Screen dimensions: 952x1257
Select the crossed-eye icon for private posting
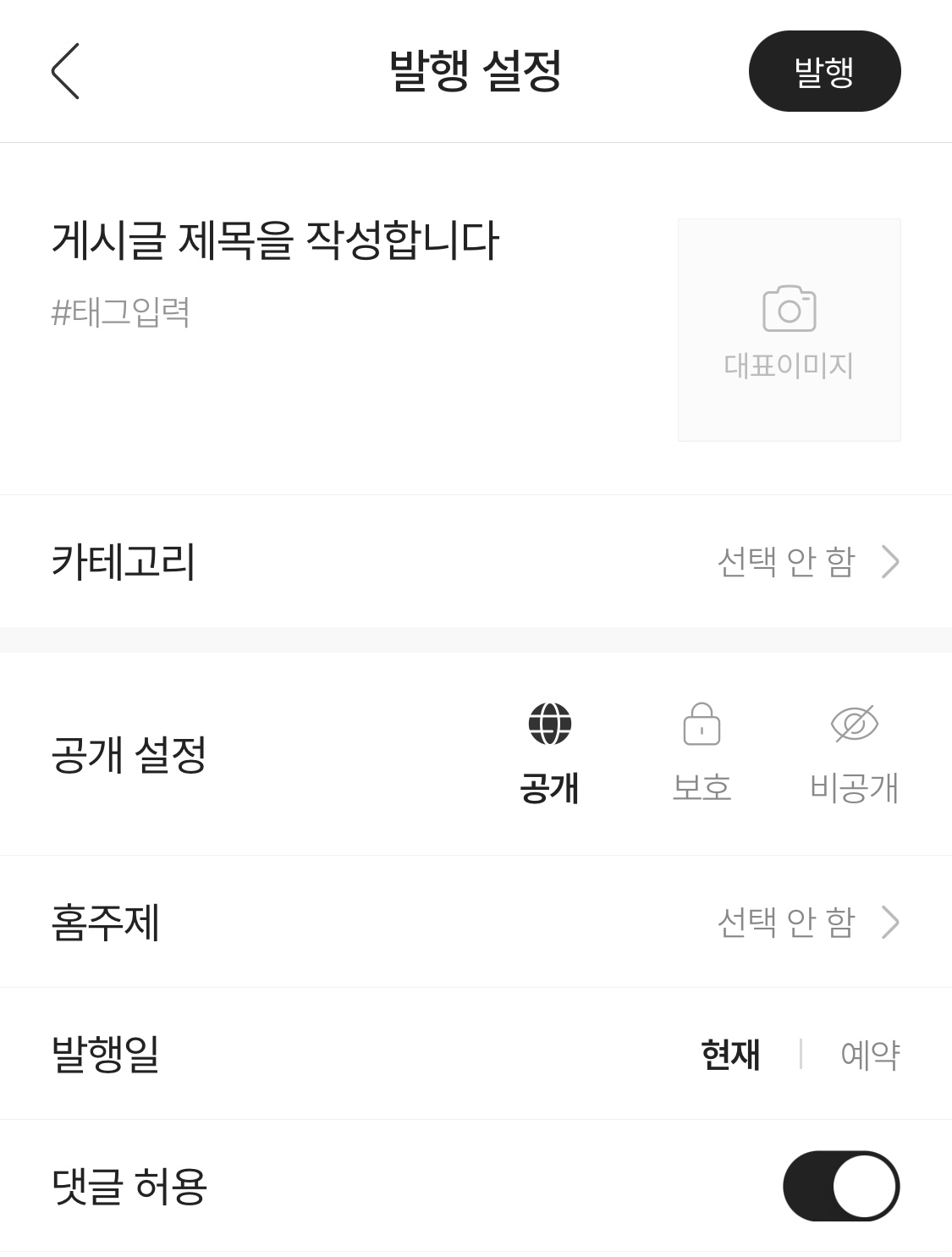click(854, 725)
